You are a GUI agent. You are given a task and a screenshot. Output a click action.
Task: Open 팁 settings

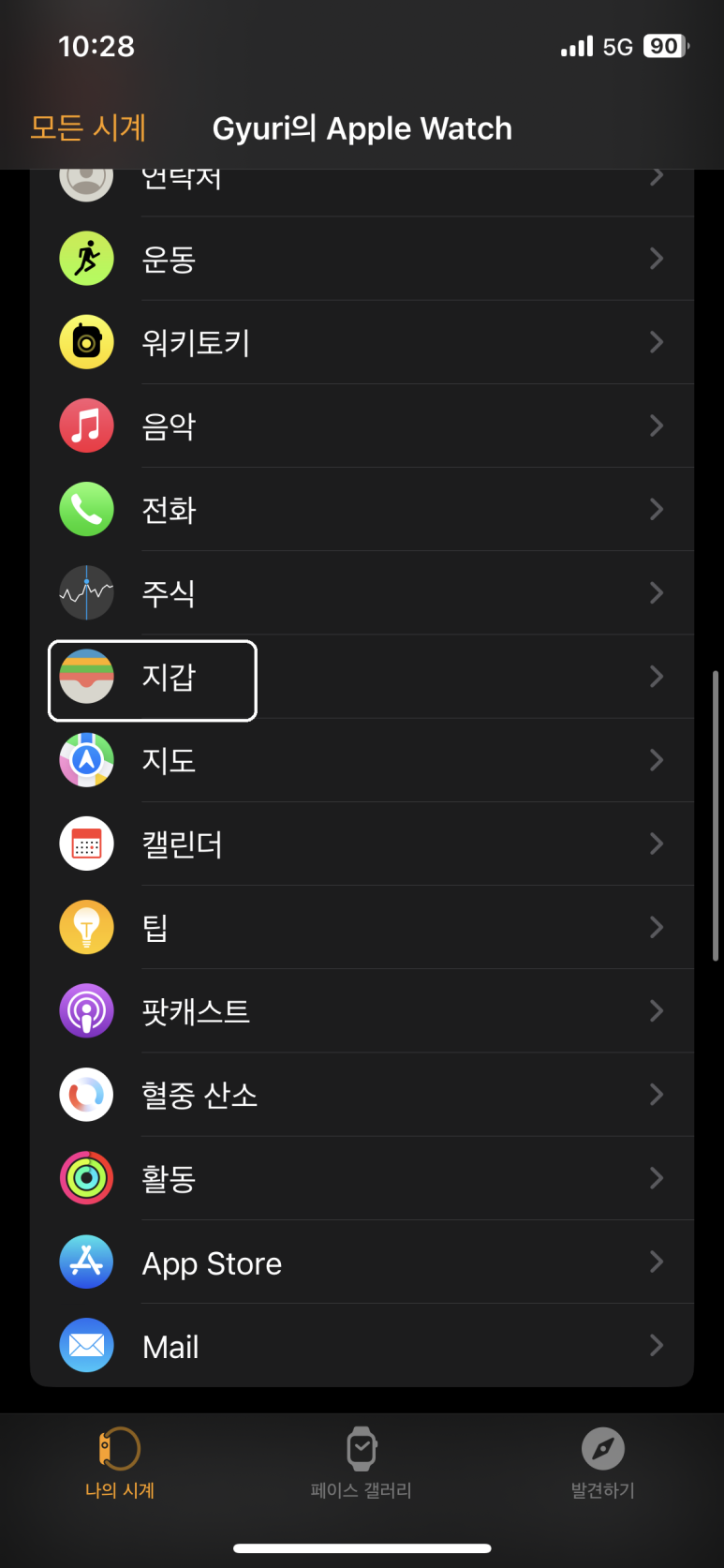point(361,927)
